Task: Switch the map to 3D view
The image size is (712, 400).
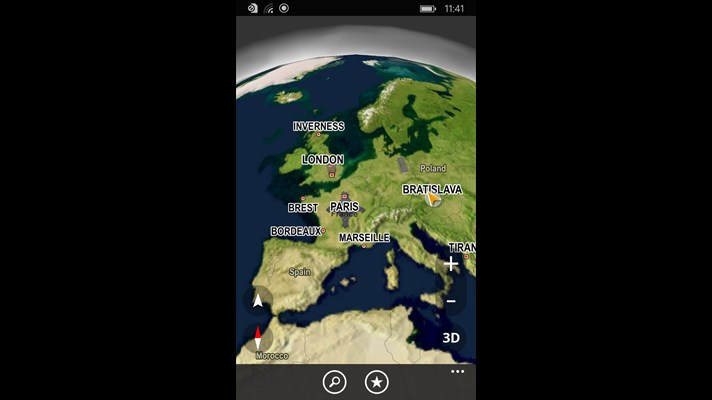Action: (x=451, y=338)
